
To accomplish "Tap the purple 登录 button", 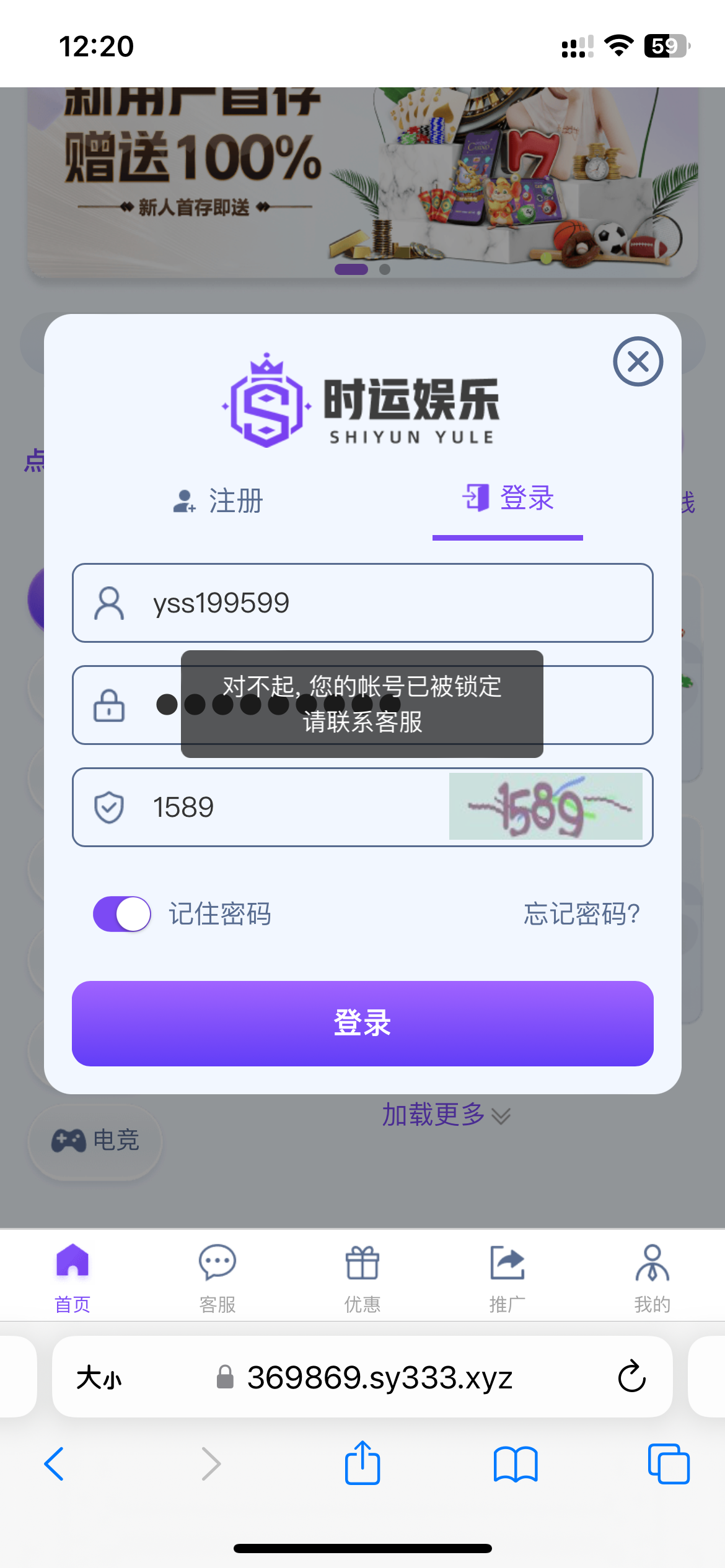I will tap(362, 1023).
